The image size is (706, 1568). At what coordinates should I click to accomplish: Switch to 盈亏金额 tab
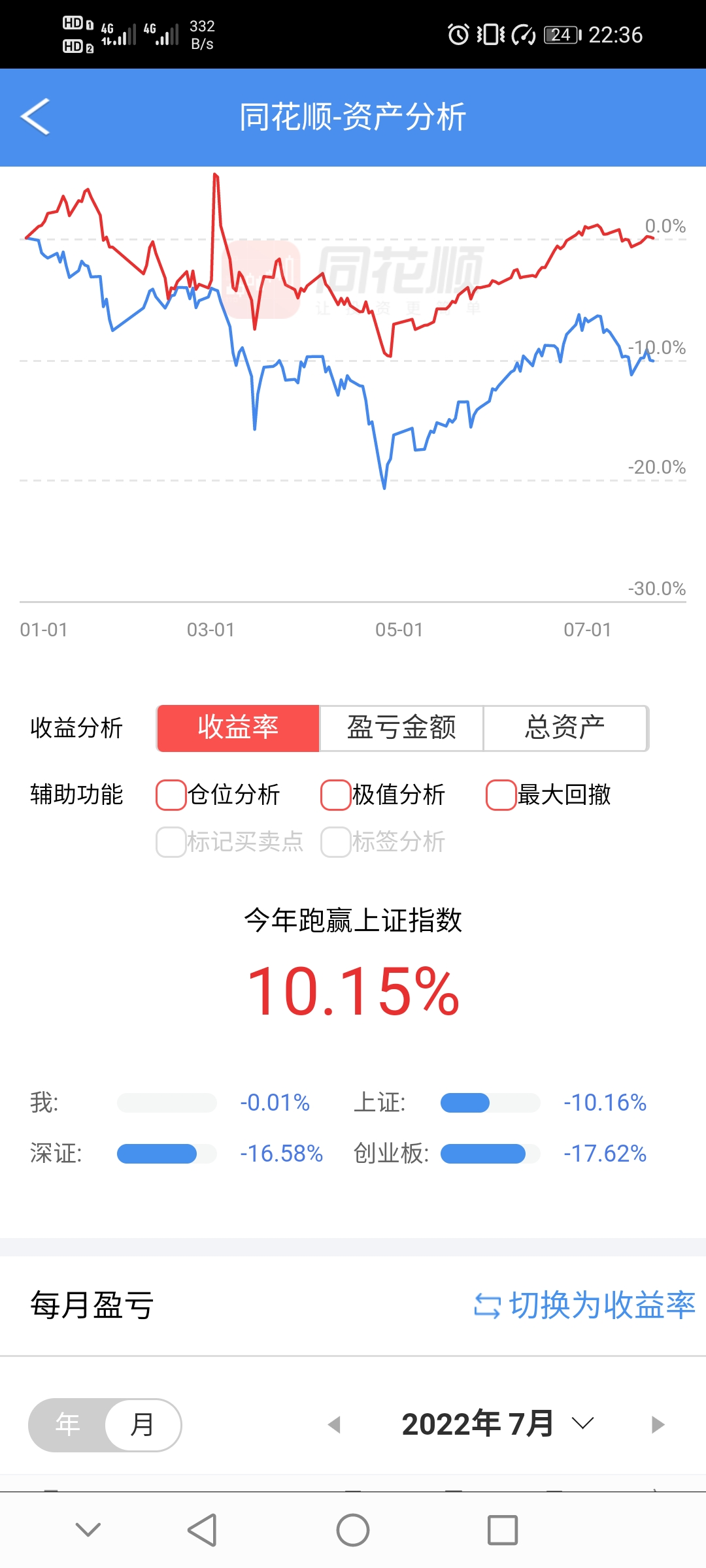401,728
